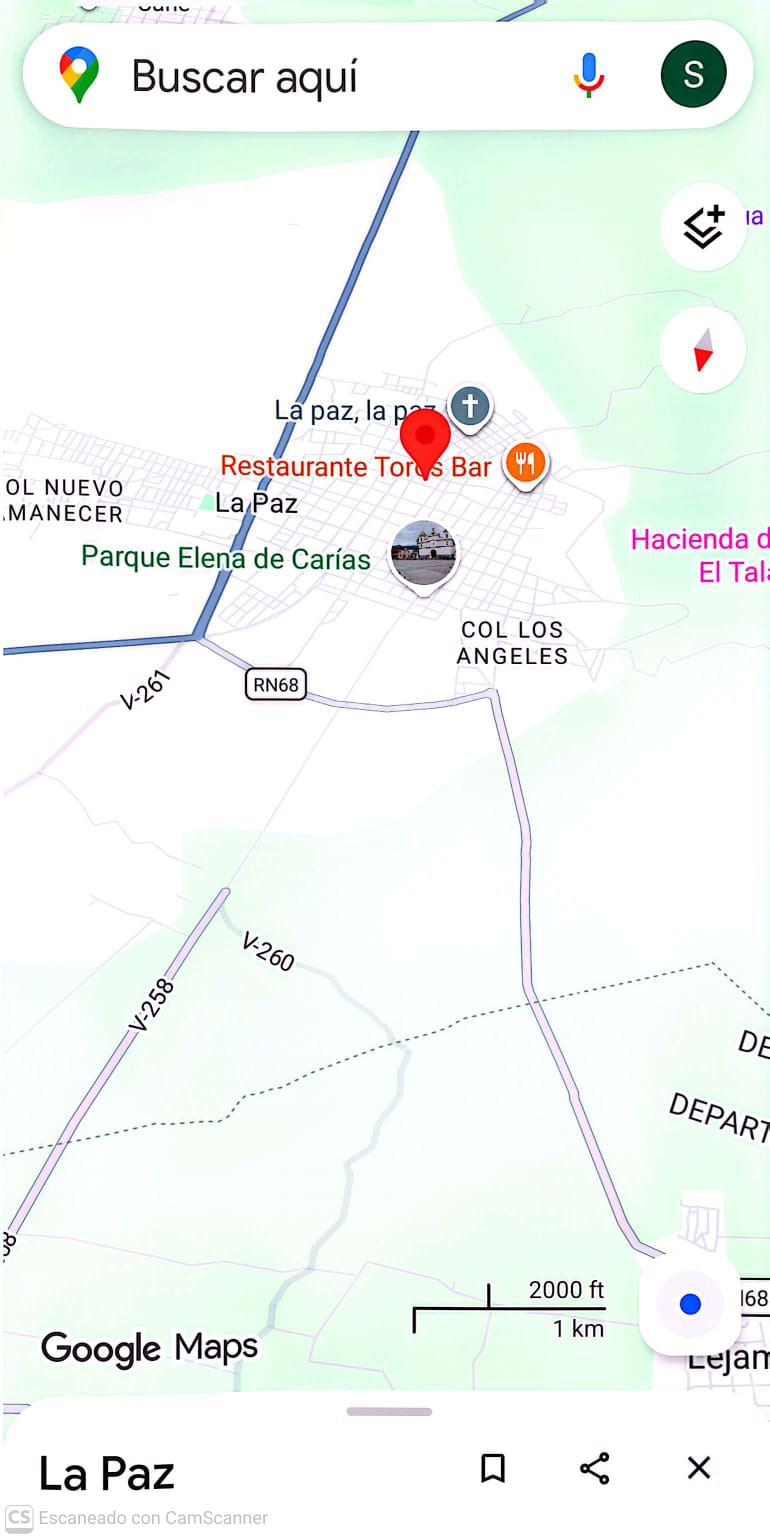Expand the La Paz sheet handle

389,1412
